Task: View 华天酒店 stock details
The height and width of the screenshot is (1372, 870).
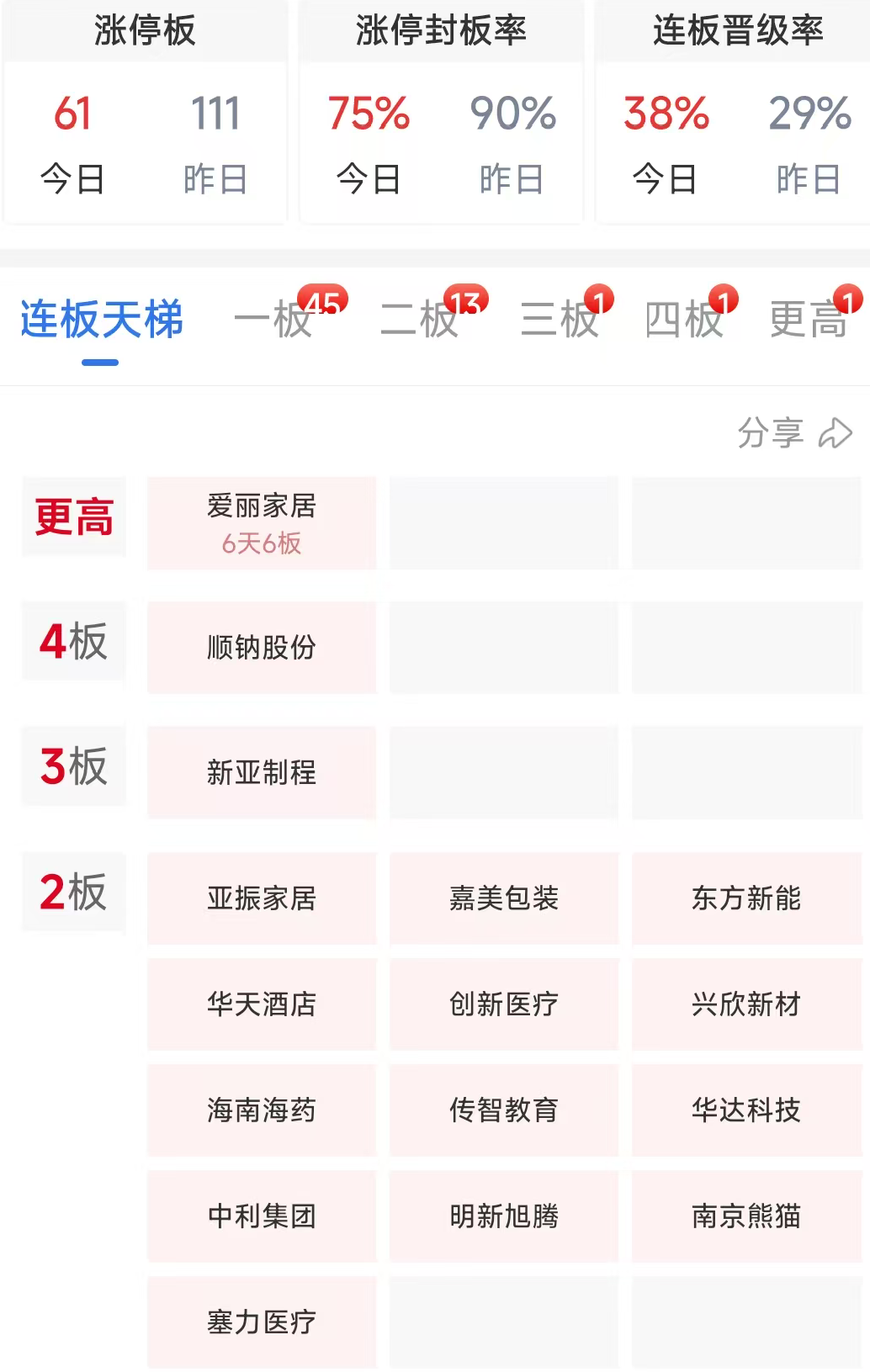Action: click(x=262, y=1004)
